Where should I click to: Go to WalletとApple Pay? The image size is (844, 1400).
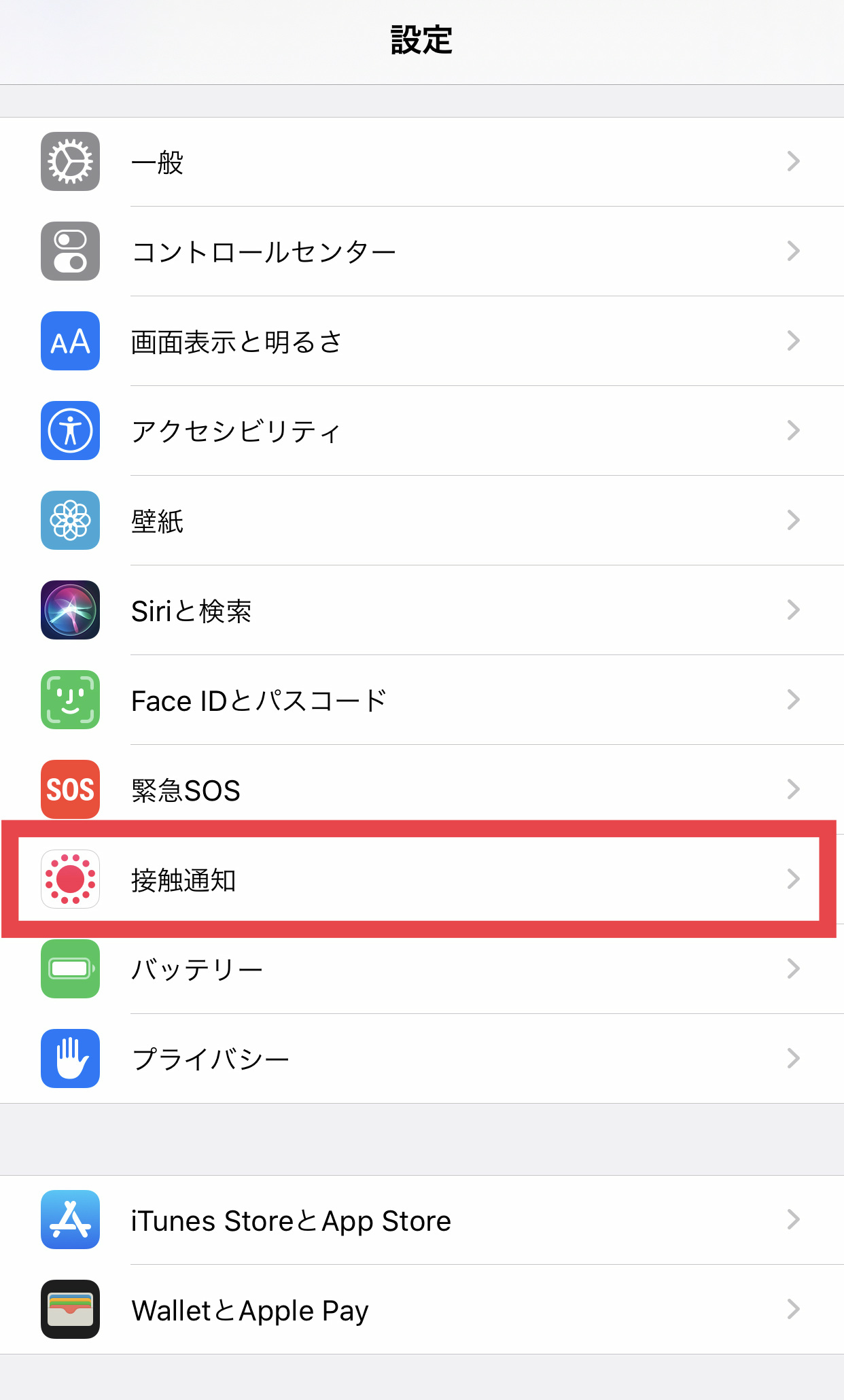[422, 1310]
